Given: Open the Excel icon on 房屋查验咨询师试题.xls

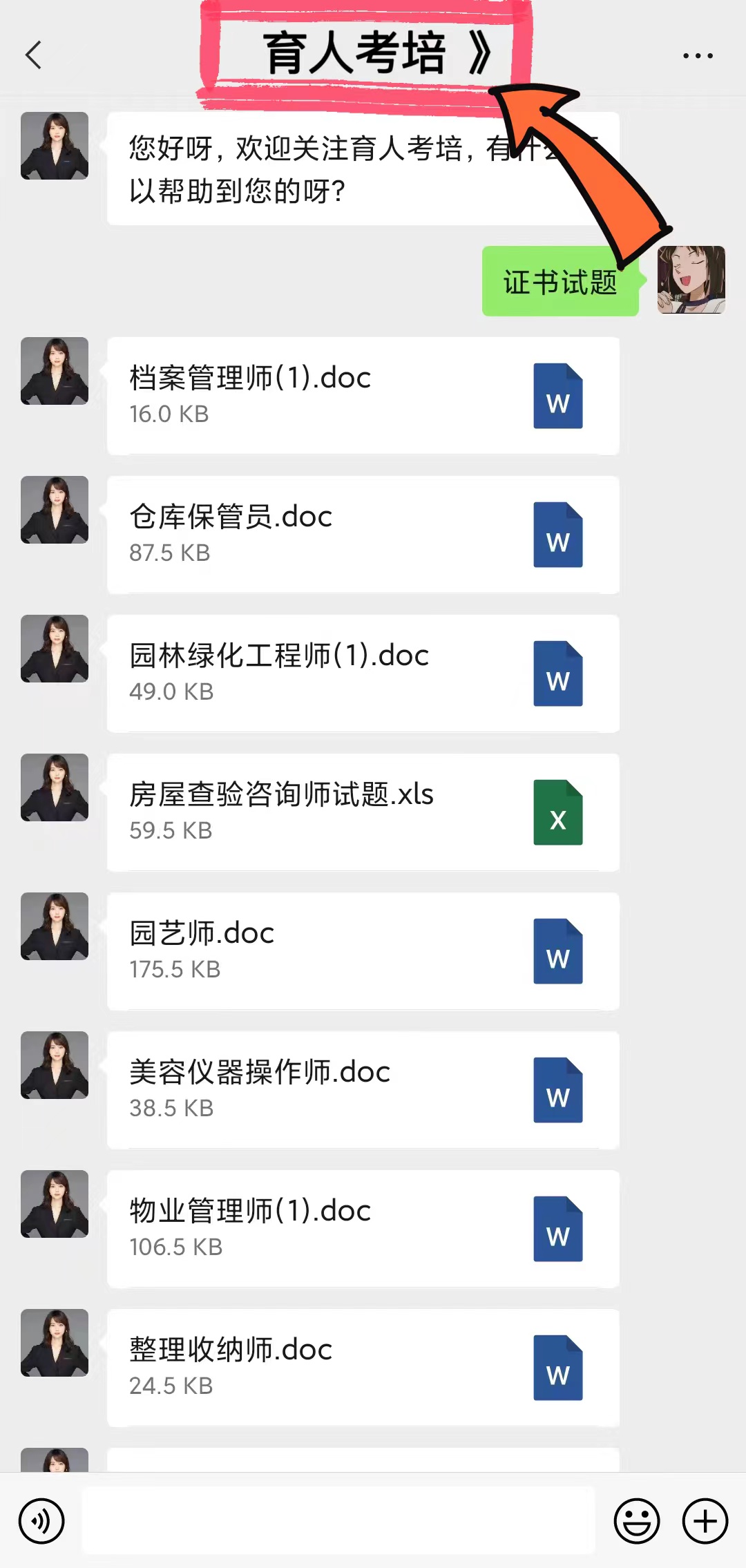Looking at the screenshot, I should pos(558,814).
